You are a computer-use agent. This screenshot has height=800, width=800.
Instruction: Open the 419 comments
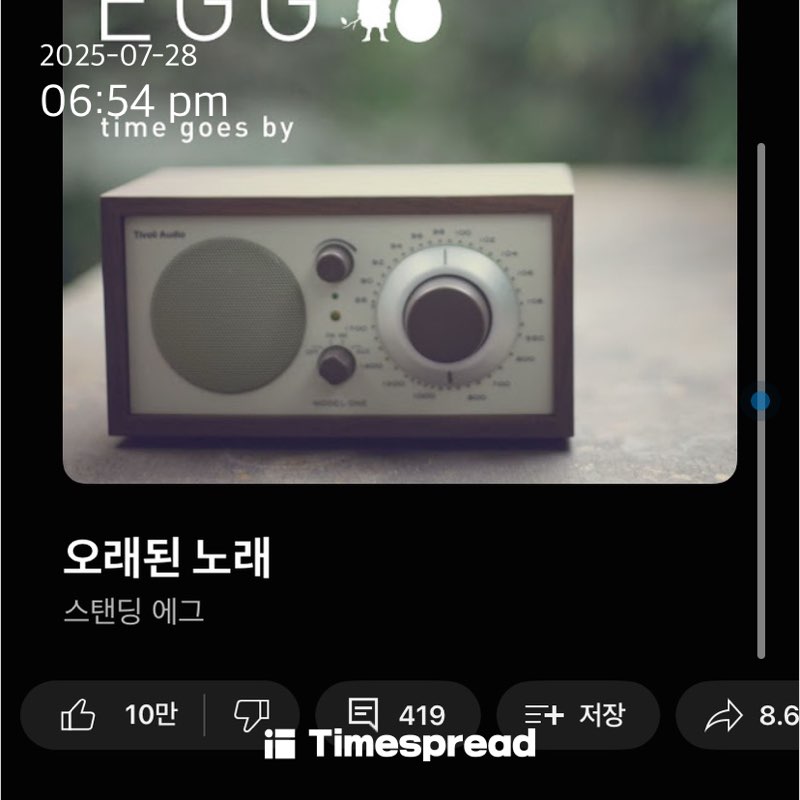click(x=397, y=715)
